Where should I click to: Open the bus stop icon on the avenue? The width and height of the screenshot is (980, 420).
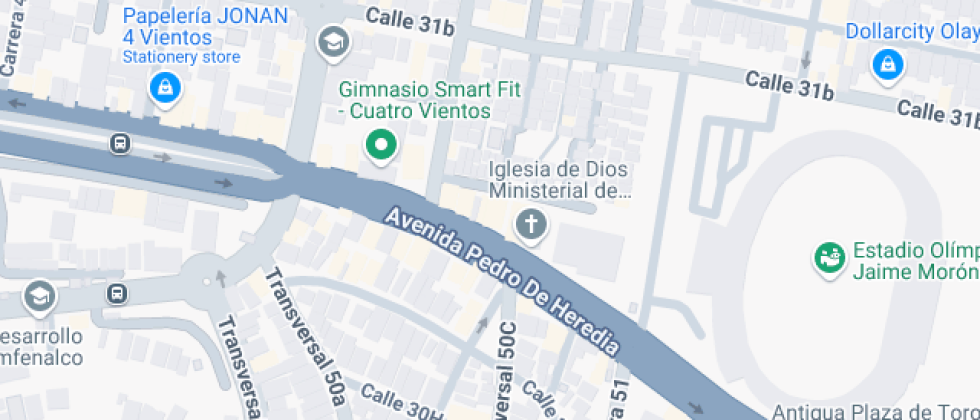121,144
